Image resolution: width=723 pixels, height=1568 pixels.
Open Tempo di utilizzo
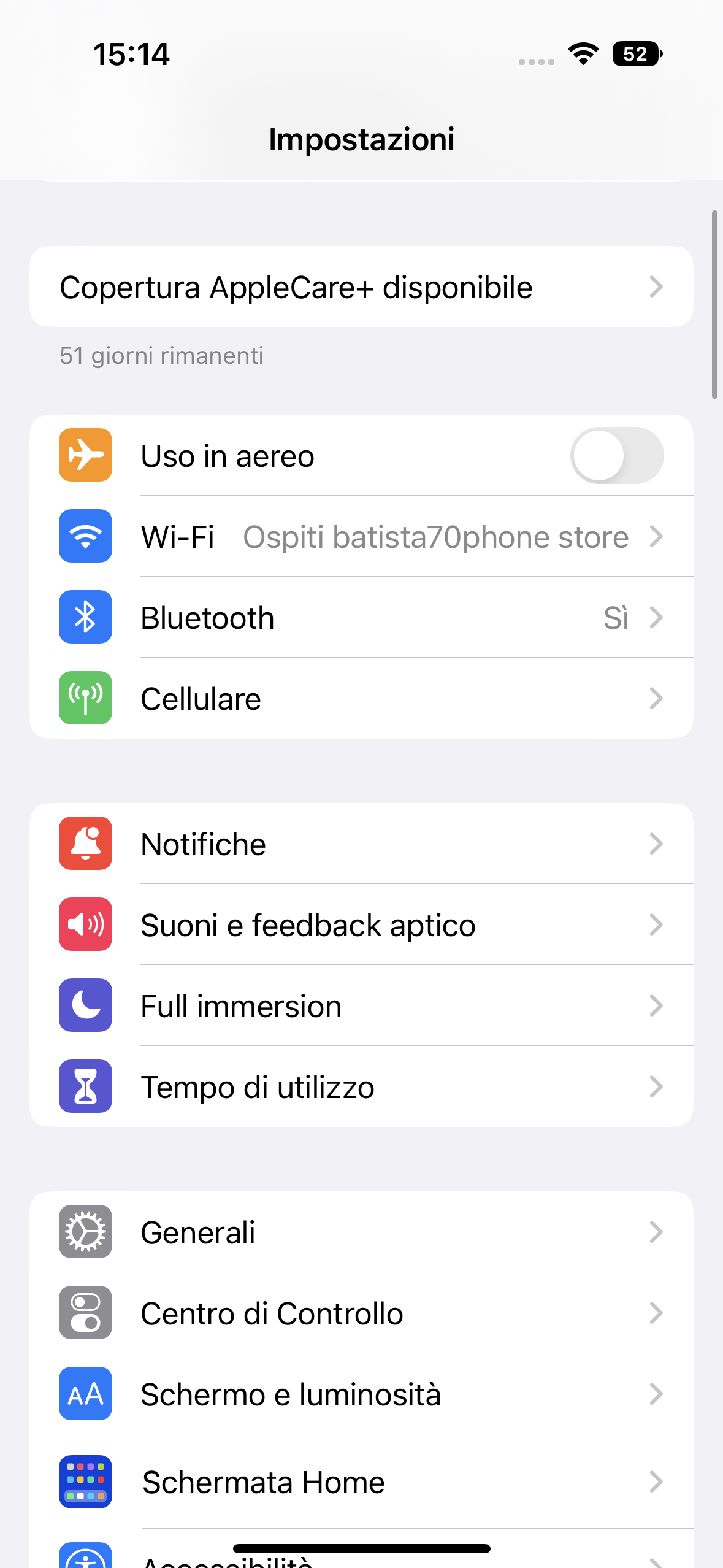click(x=361, y=1087)
